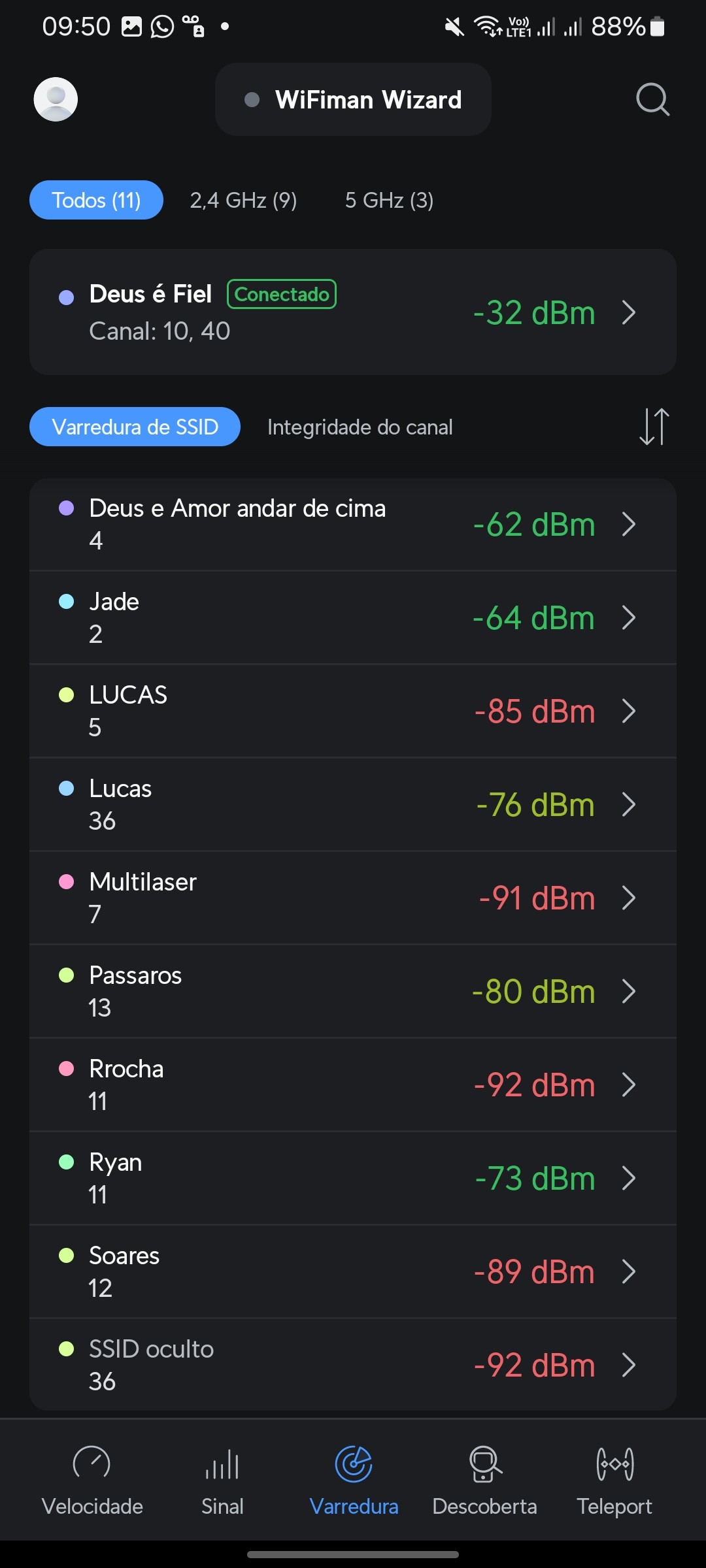Open the profile avatar
The width and height of the screenshot is (706, 1568).
(56, 99)
